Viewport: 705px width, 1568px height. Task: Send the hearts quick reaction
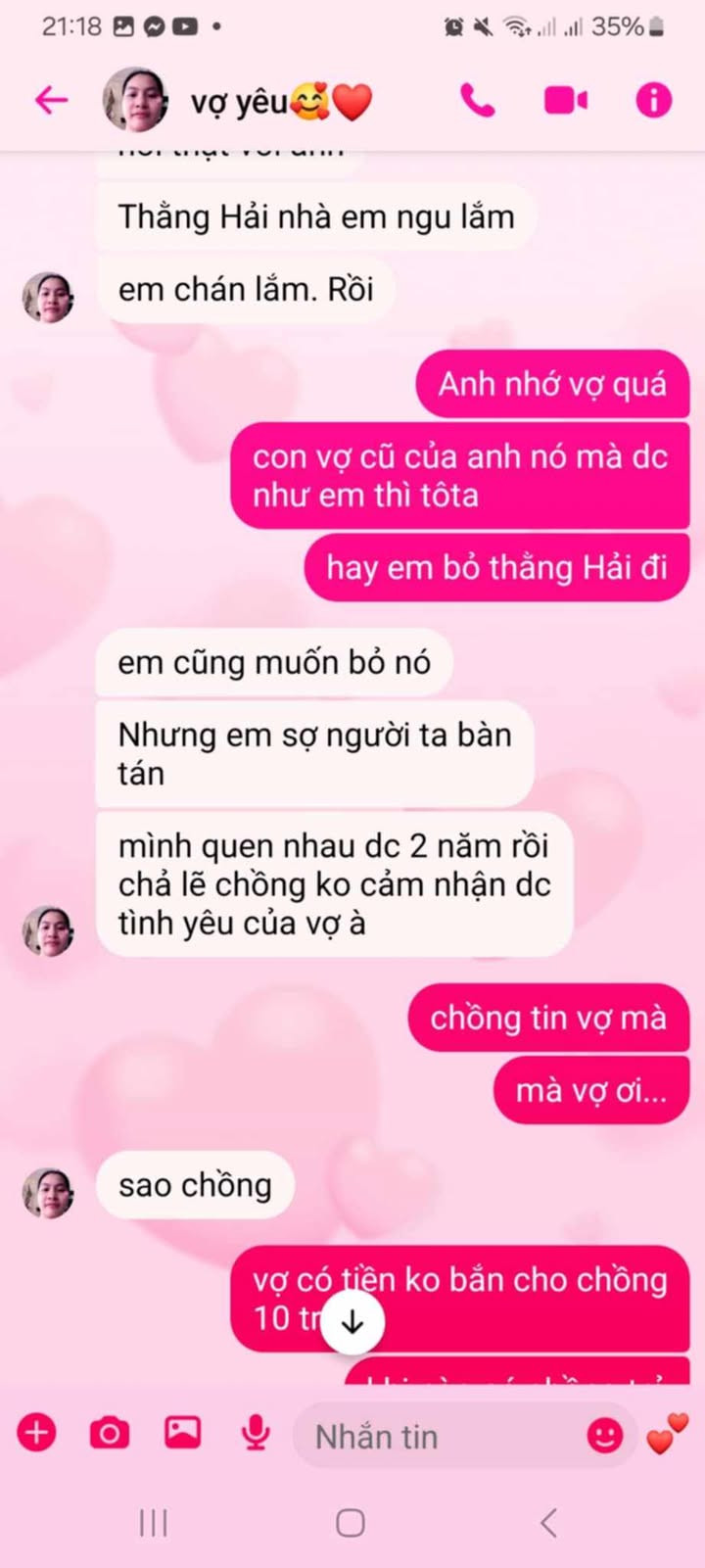click(x=667, y=1434)
